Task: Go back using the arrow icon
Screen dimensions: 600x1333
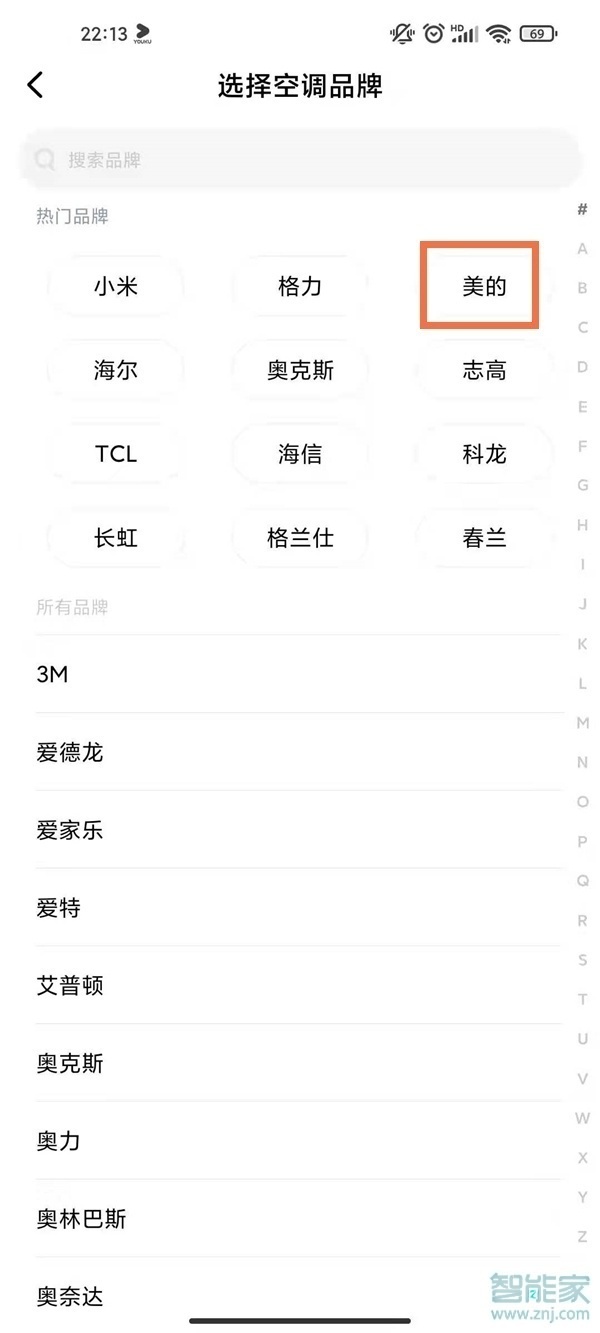Action: pyautogui.click(x=35, y=85)
